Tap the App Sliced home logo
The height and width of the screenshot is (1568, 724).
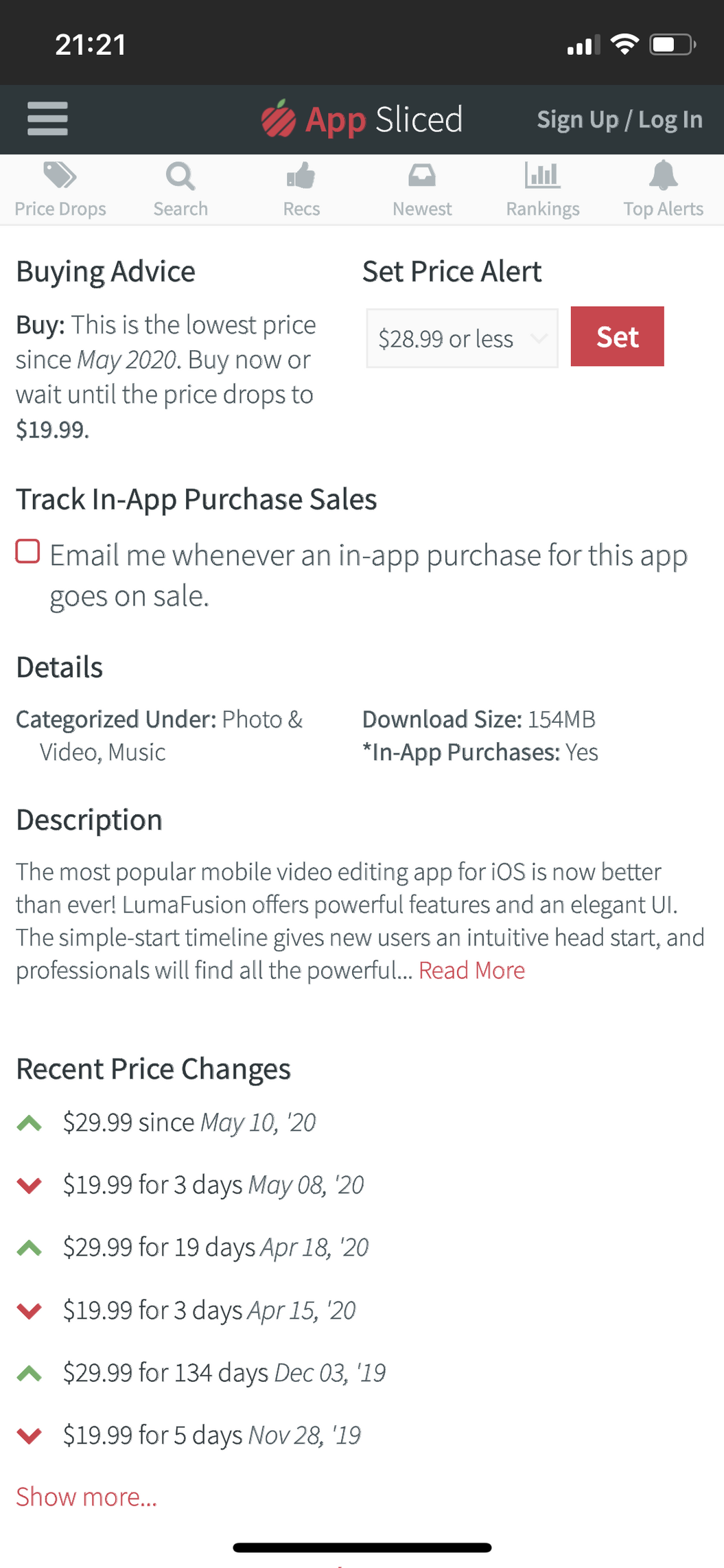[x=362, y=119]
